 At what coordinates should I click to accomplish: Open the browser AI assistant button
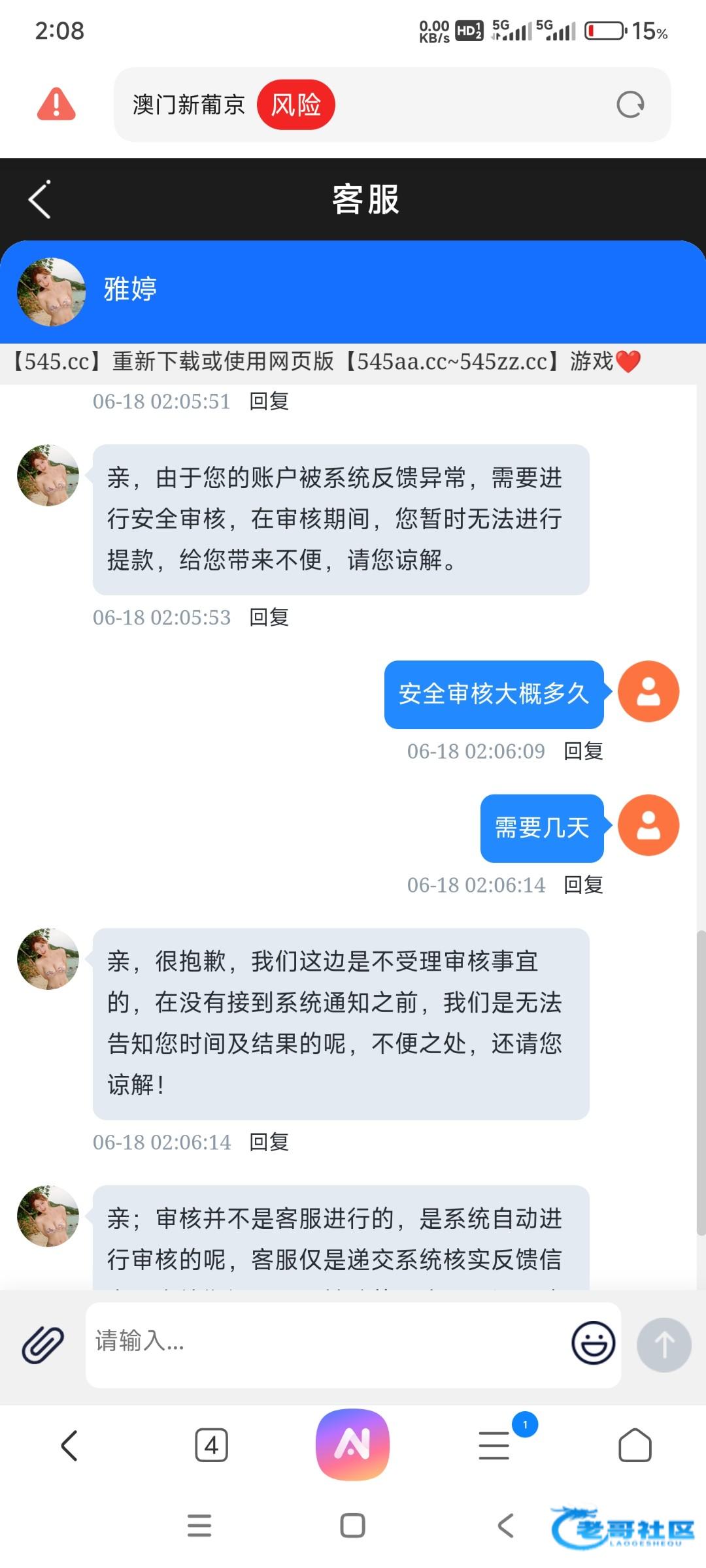point(352,1445)
